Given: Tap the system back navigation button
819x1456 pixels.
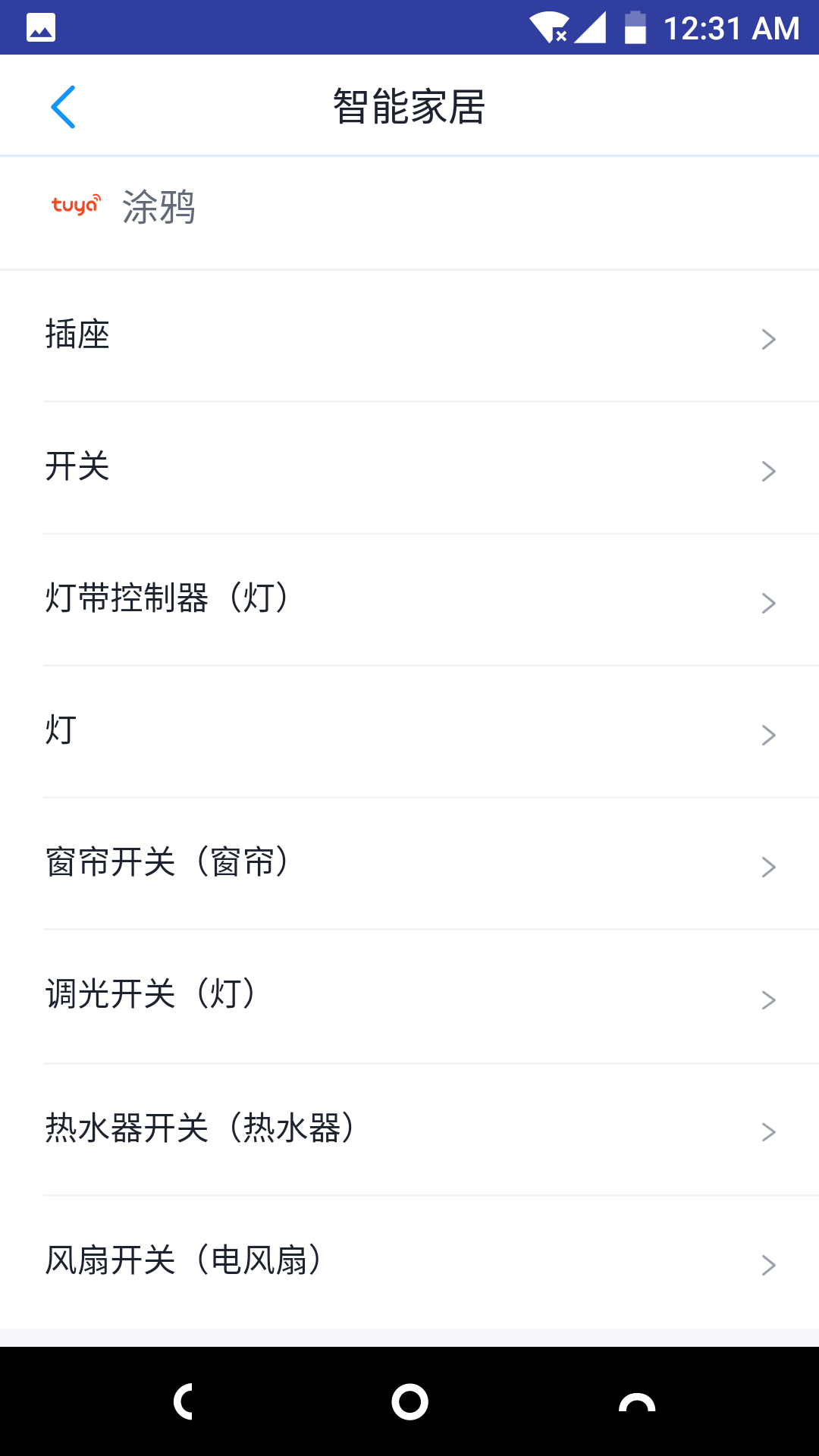Looking at the screenshot, I should pos(183,1401).
